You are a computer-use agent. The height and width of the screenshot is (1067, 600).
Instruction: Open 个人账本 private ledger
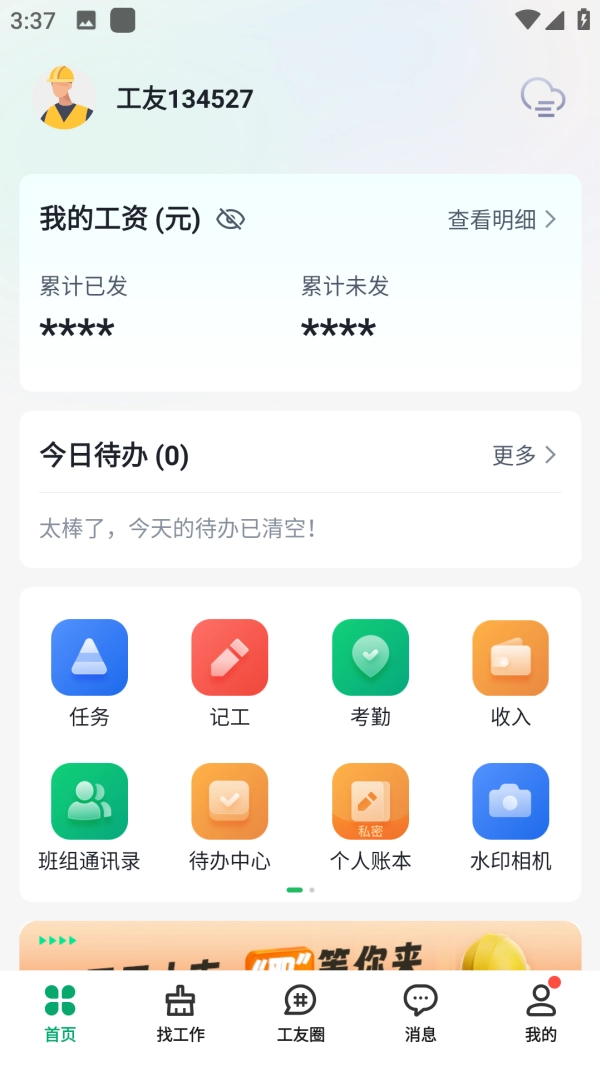(370, 815)
